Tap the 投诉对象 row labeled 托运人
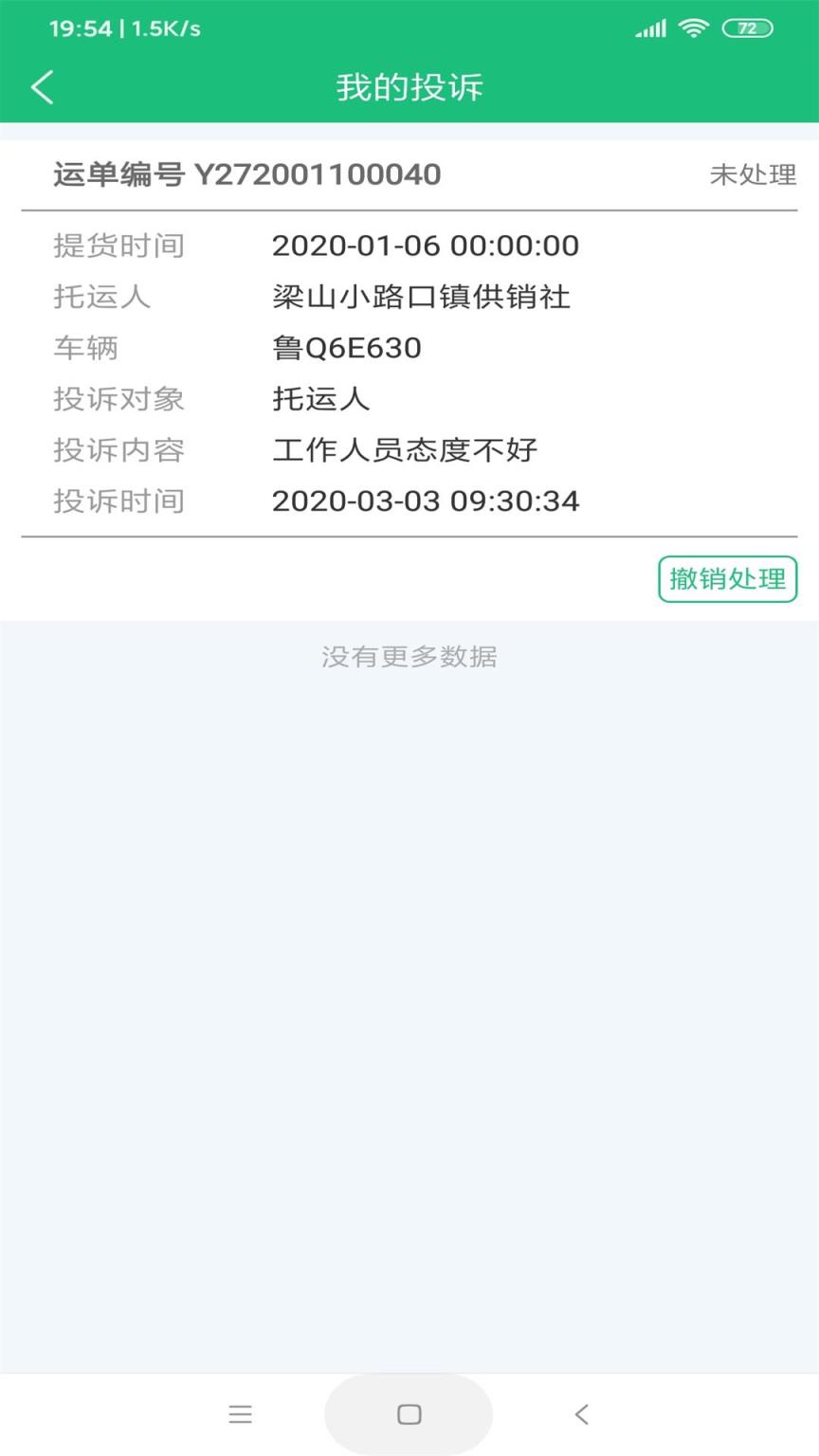Image resolution: width=819 pixels, height=1456 pixels. (322, 399)
